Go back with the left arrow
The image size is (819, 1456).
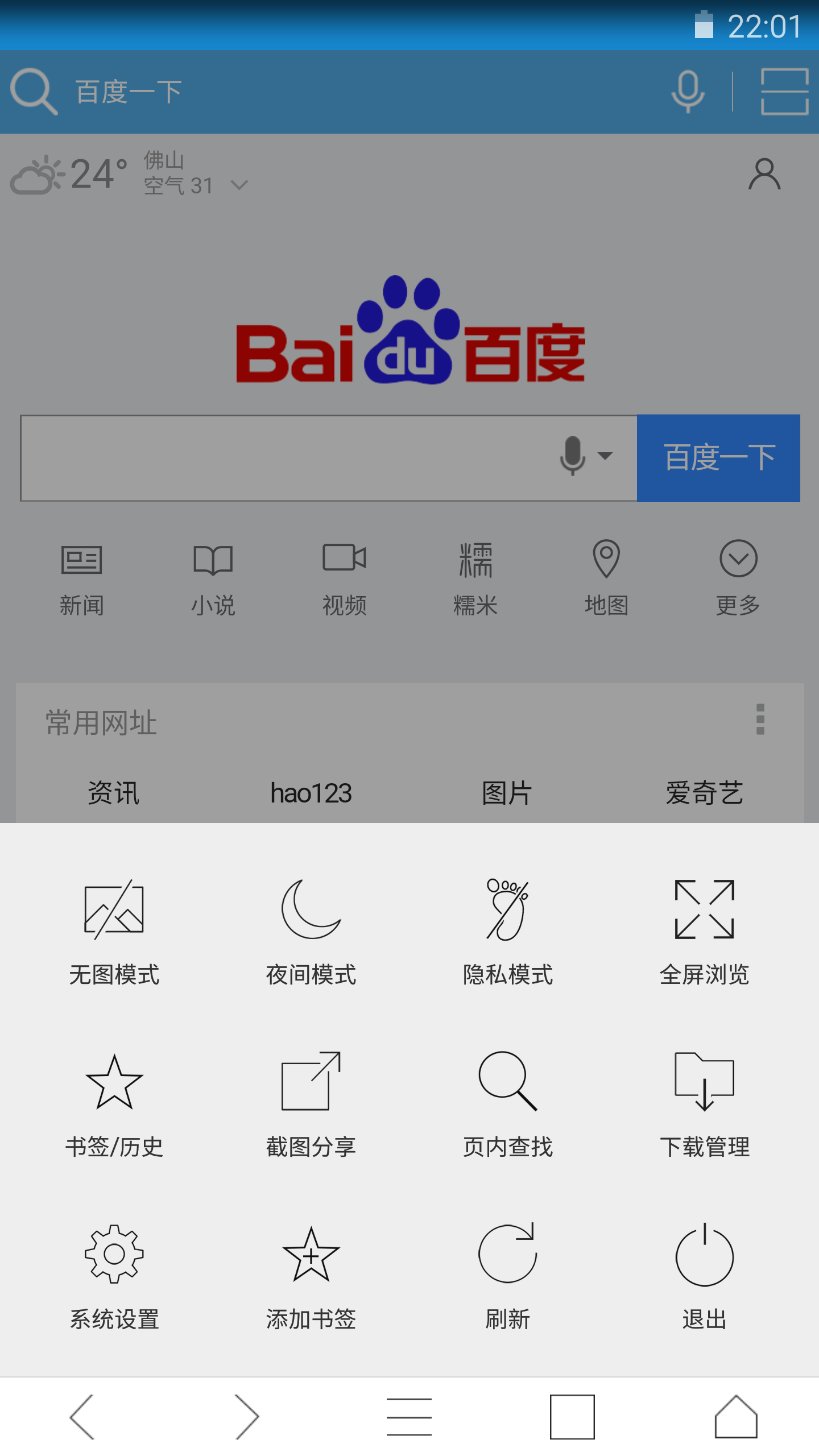tap(83, 1416)
